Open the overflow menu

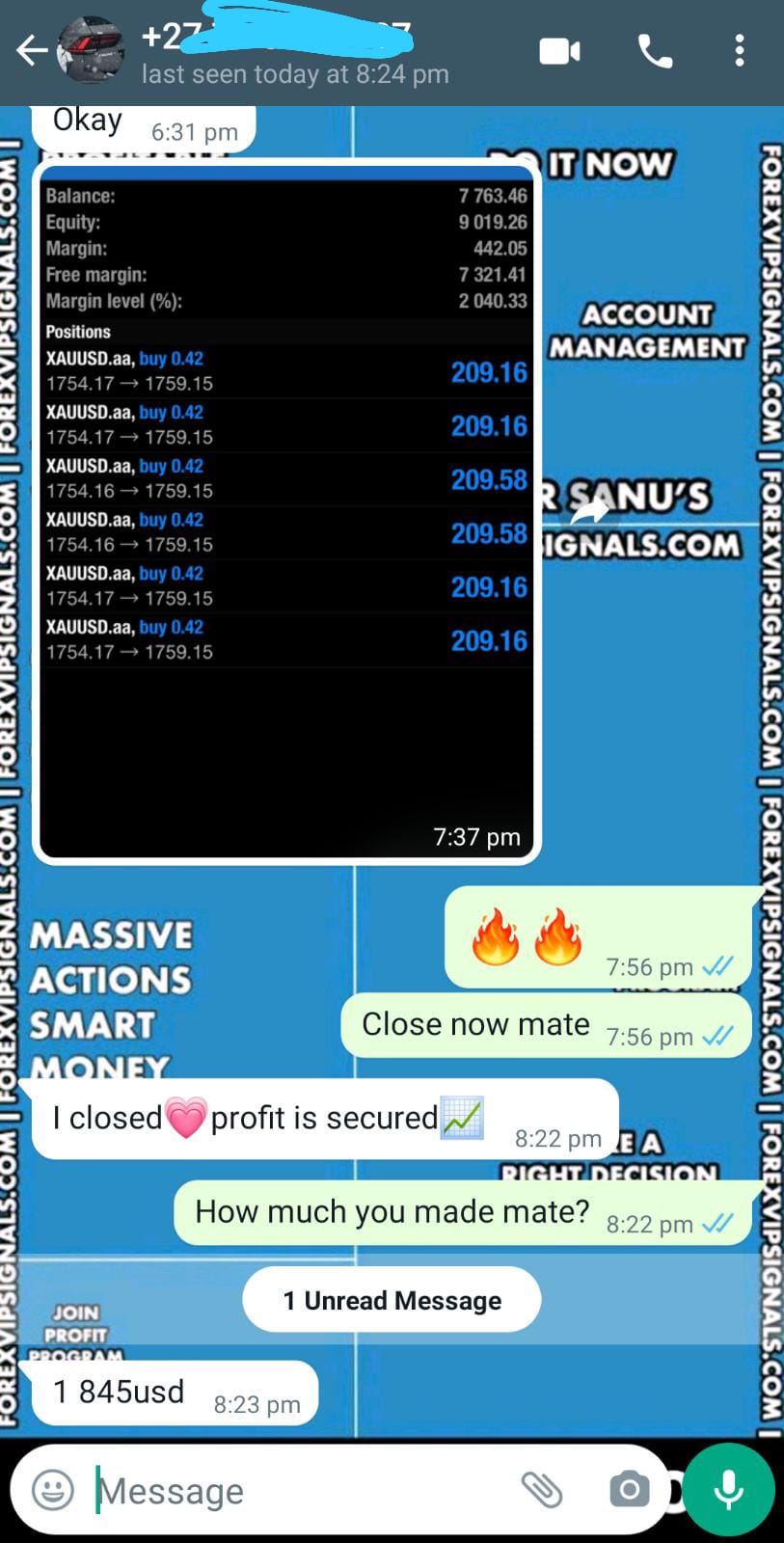[739, 51]
